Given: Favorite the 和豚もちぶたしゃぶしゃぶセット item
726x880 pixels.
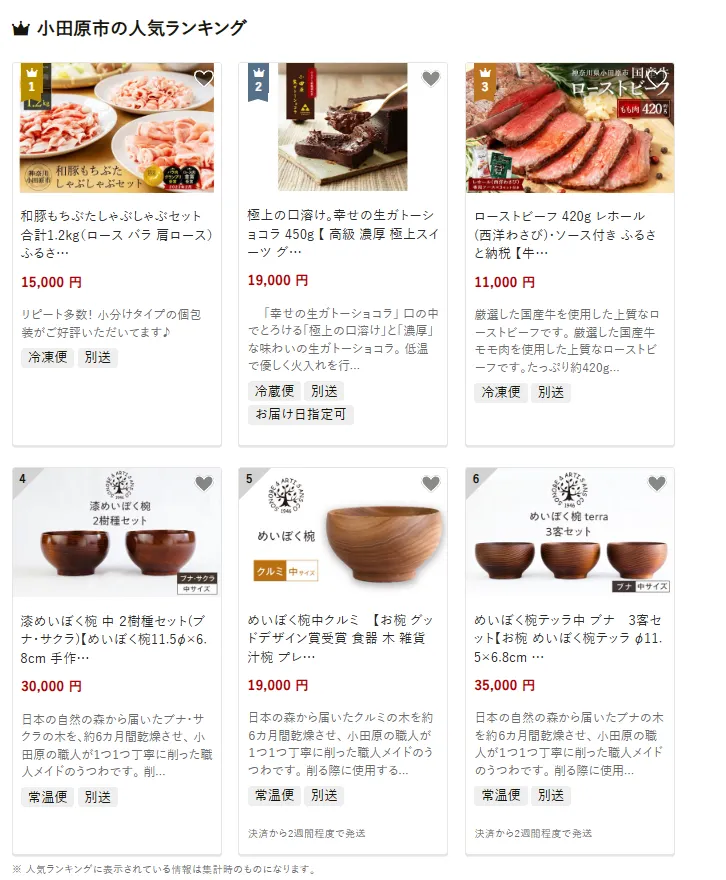Looking at the screenshot, I should (x=204, y=79).
